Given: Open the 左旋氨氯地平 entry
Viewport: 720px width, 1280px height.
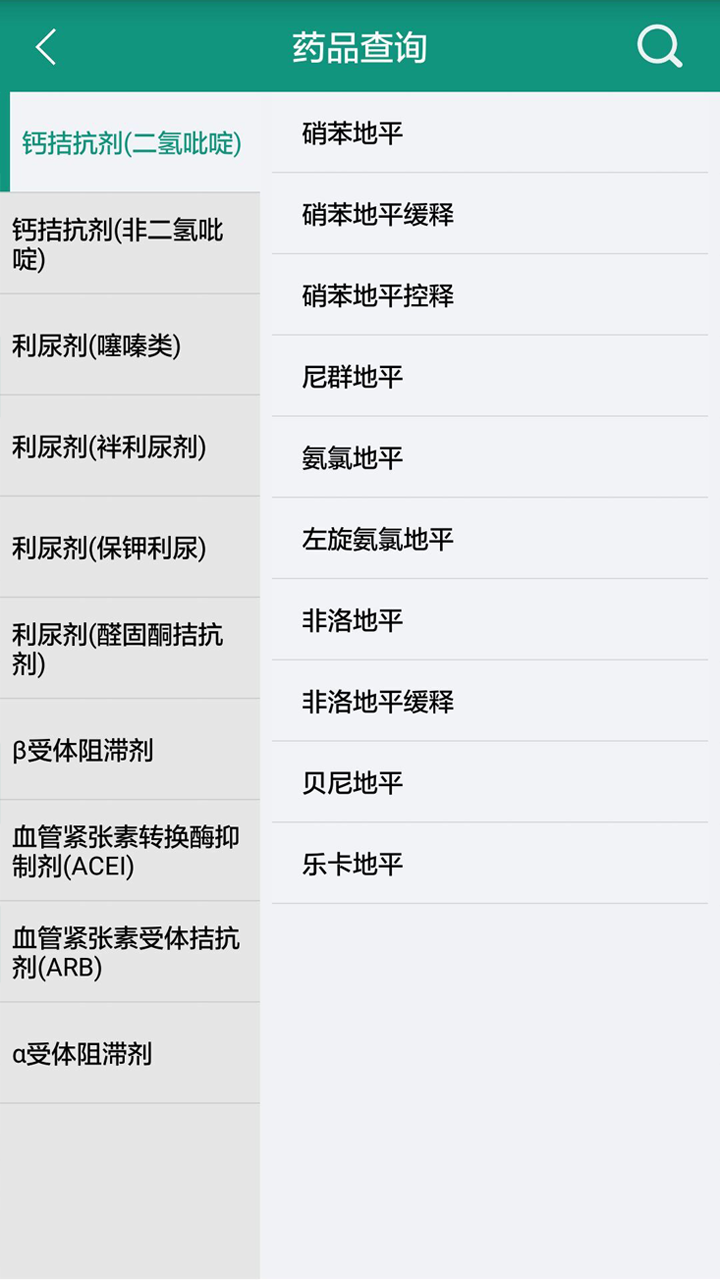Looking at the screenshot, I should [x=489, y=540].
